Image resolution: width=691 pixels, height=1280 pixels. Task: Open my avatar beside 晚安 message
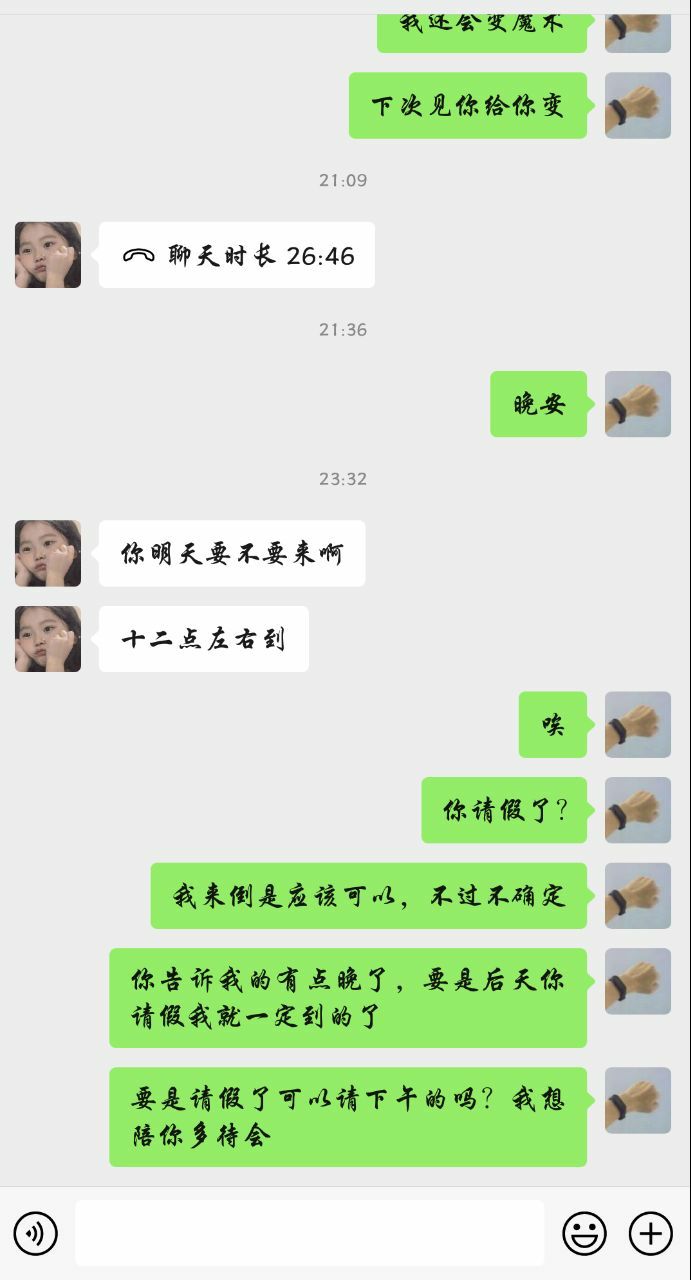click(637, 404)
